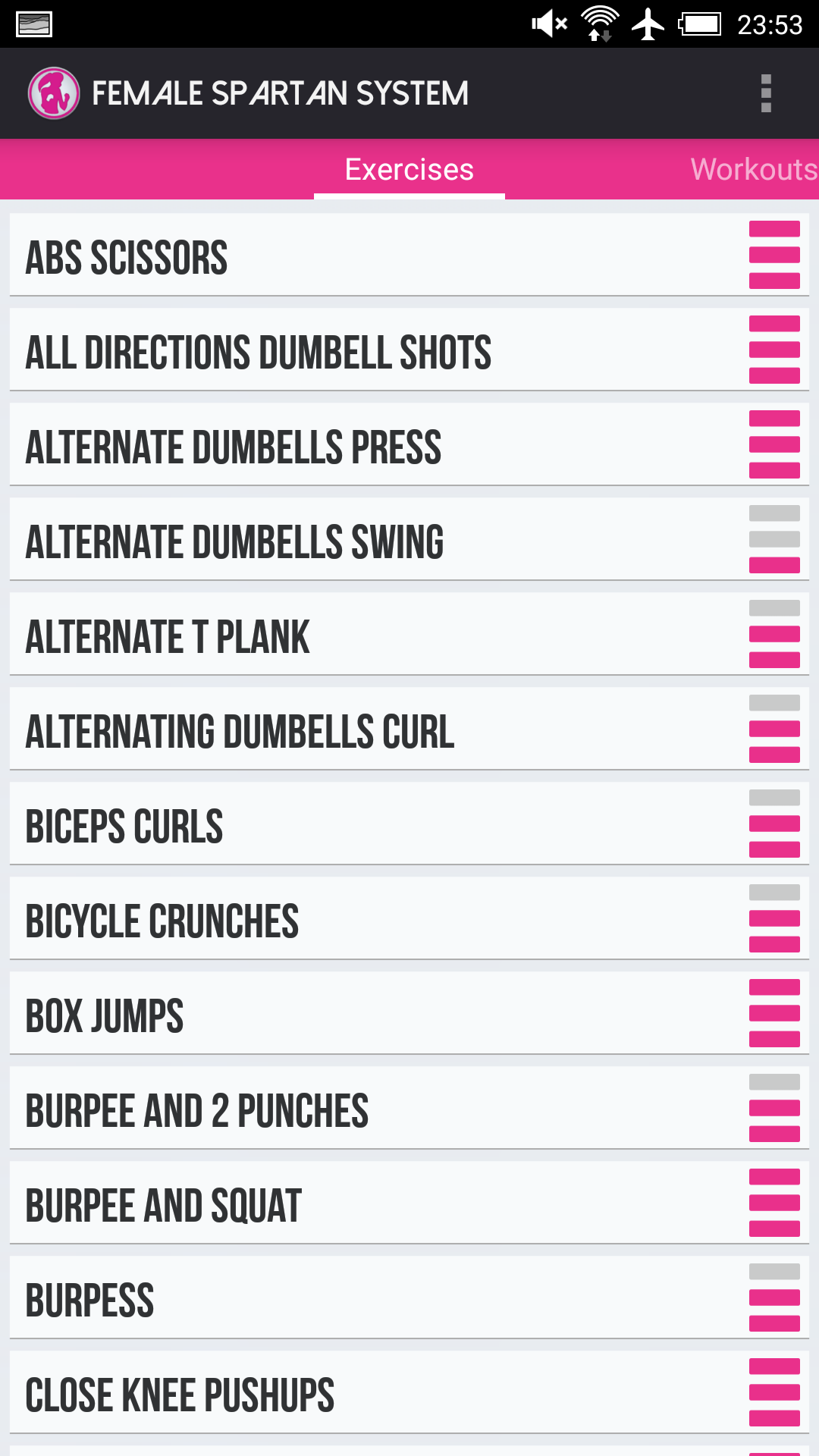The width and height of the screenshot is (819, 1456).
Task: Click the airplane mode status icon
Action: tap(649, 23)
